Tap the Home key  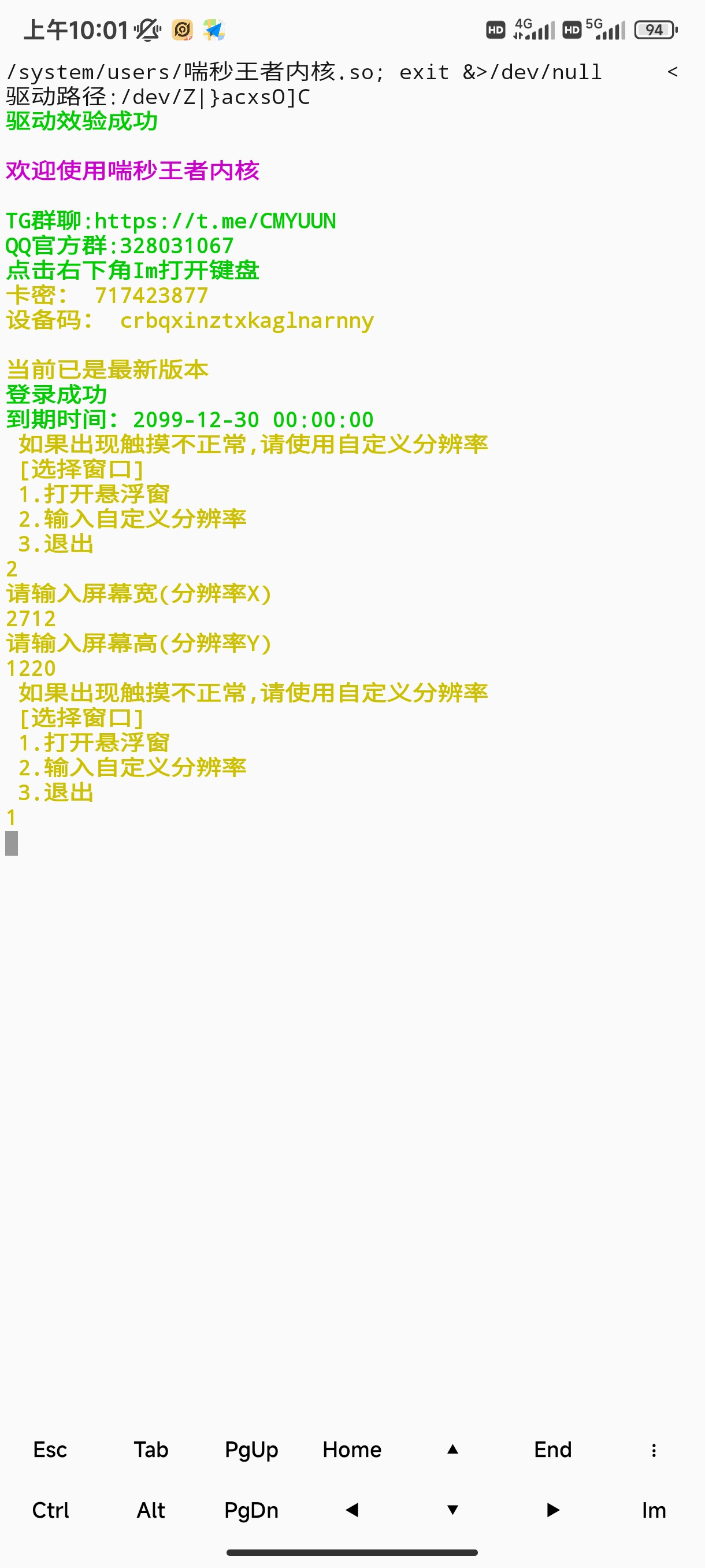pyautogui.click(x=352, y=1449)
